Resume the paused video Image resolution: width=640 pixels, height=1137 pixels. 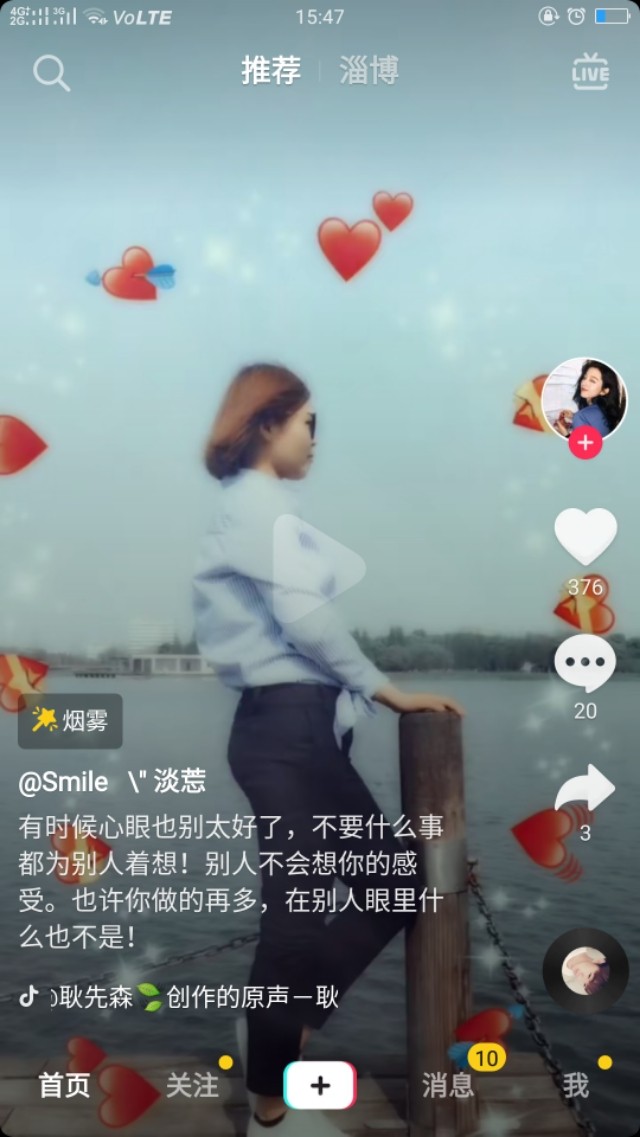point(318,569)
